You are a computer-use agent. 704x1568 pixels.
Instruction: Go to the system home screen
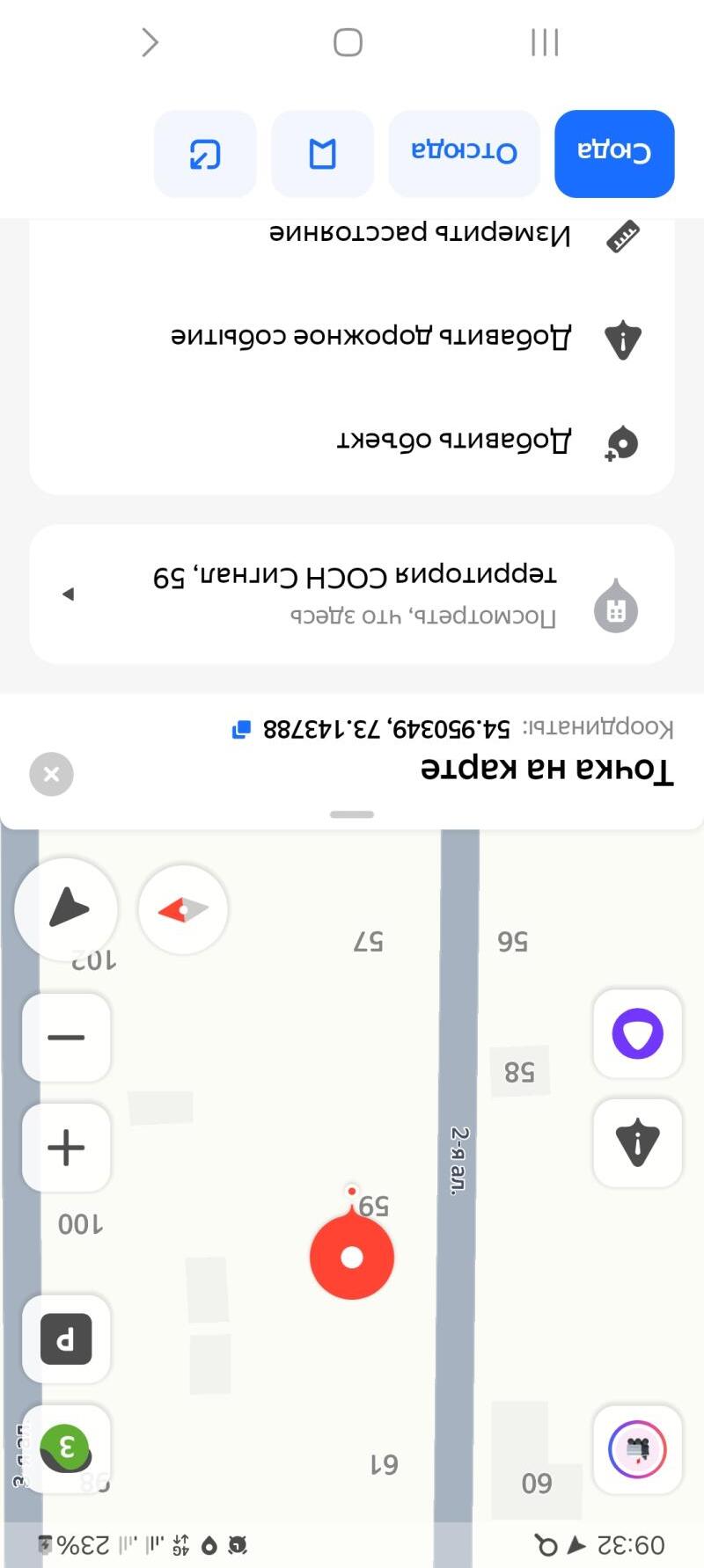click(x=348, y=42)
